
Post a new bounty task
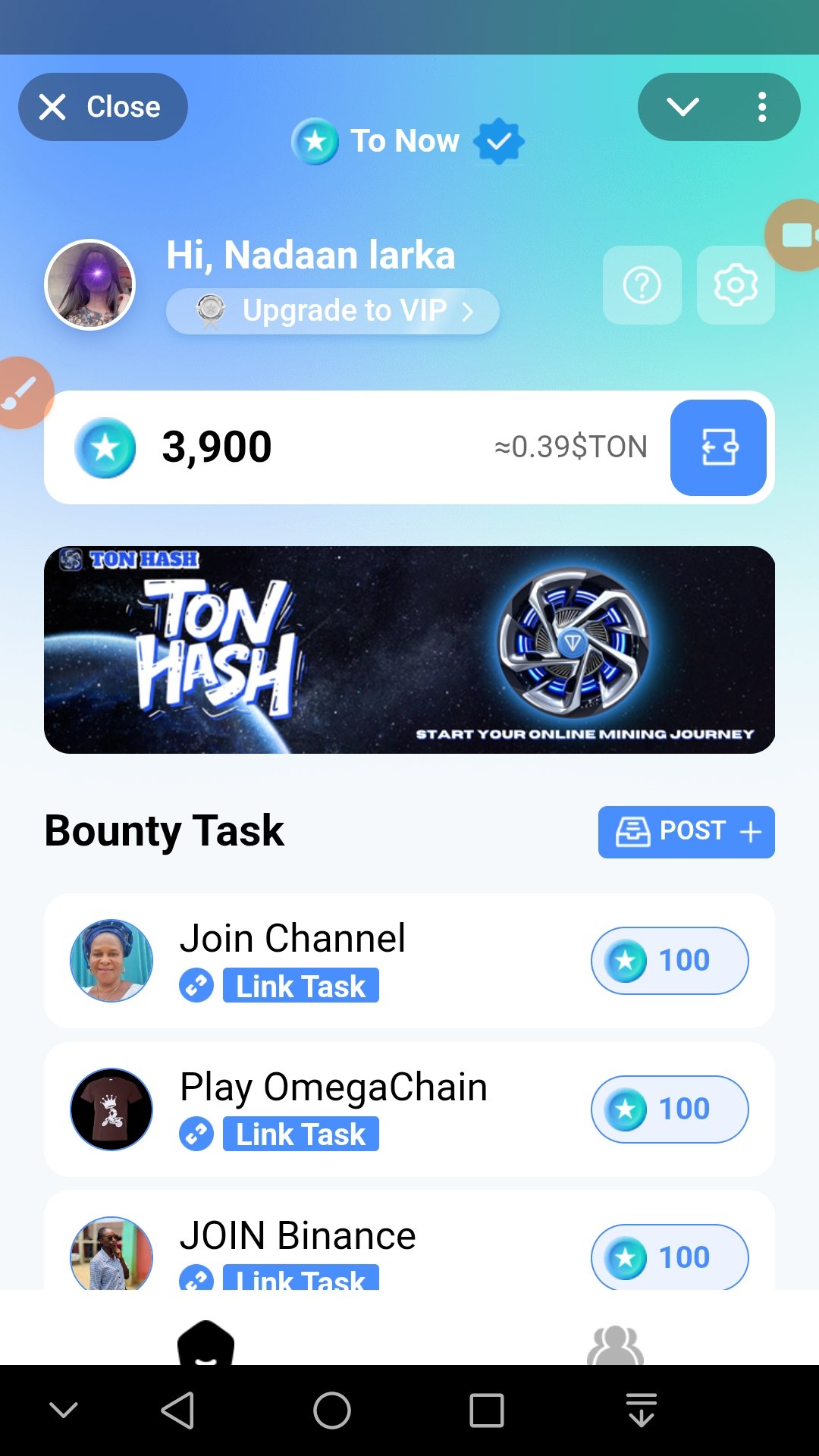coord(686,832)
